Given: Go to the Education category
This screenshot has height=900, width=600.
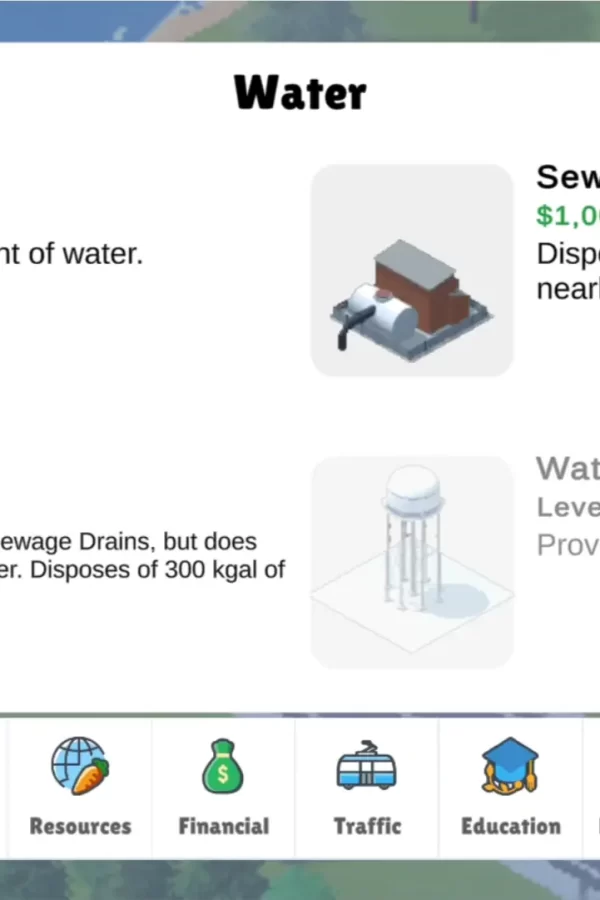Looking at the screenshot, I should click(x=510, y=787).
